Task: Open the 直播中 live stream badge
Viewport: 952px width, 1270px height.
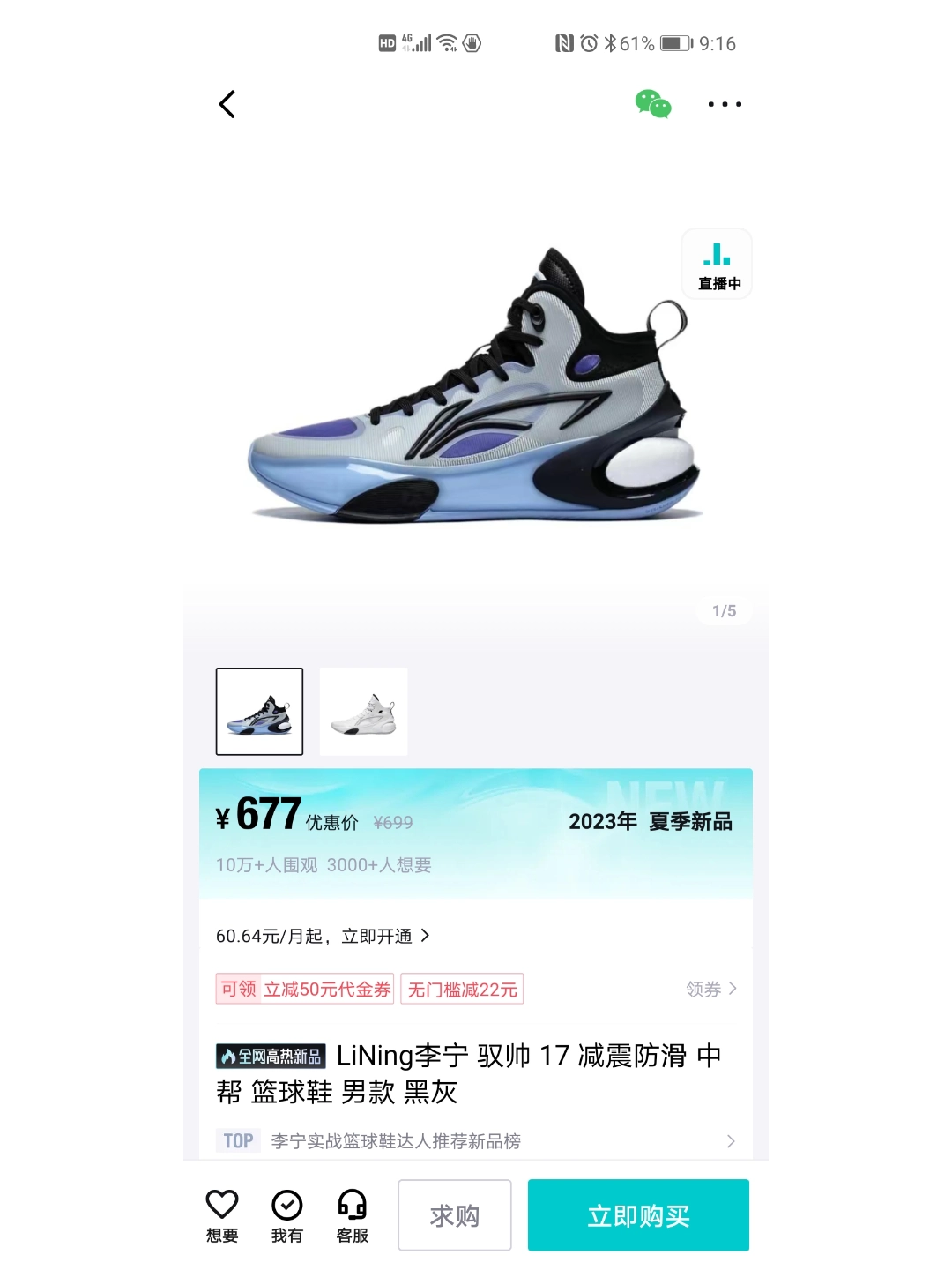Action: click(x=717, y=263)
